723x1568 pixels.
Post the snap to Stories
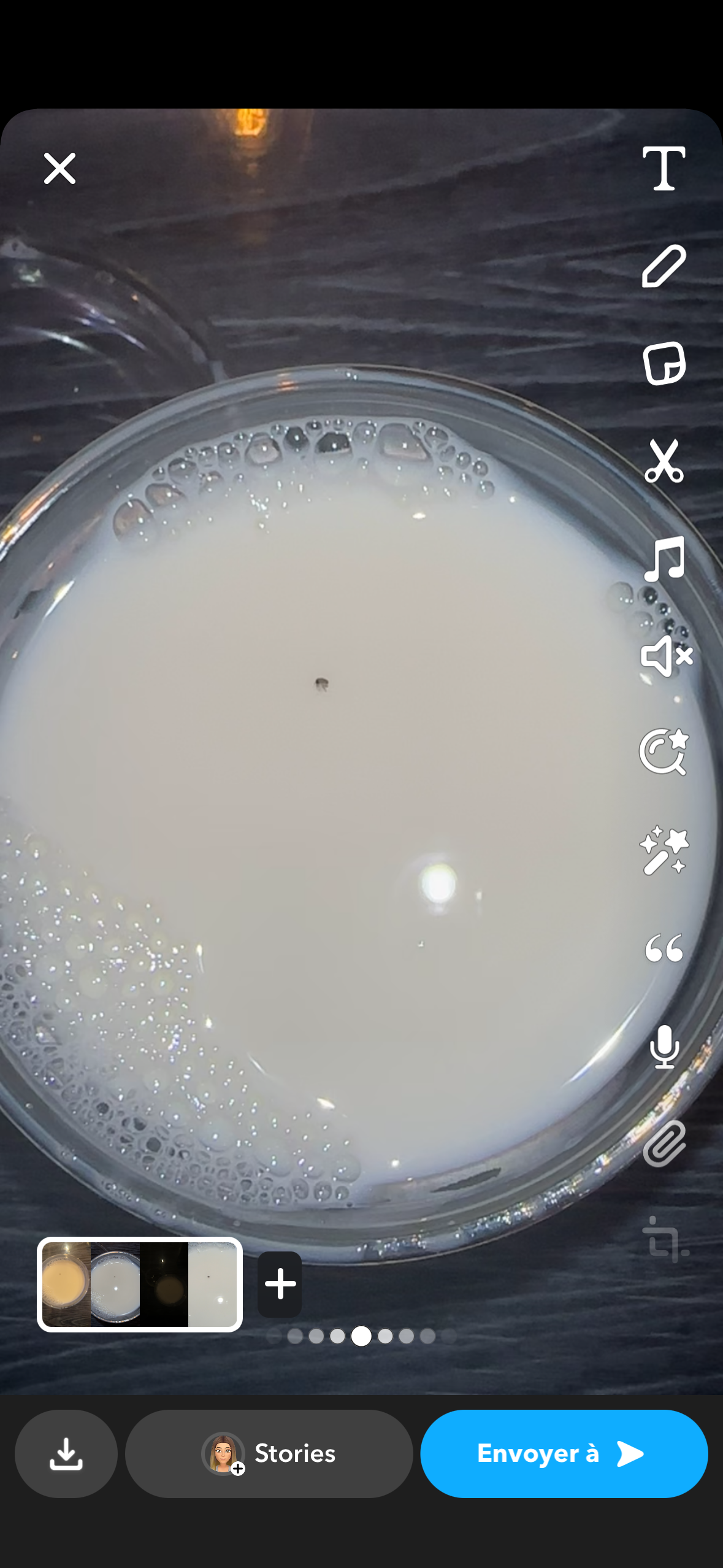(x=269, y=1453)
